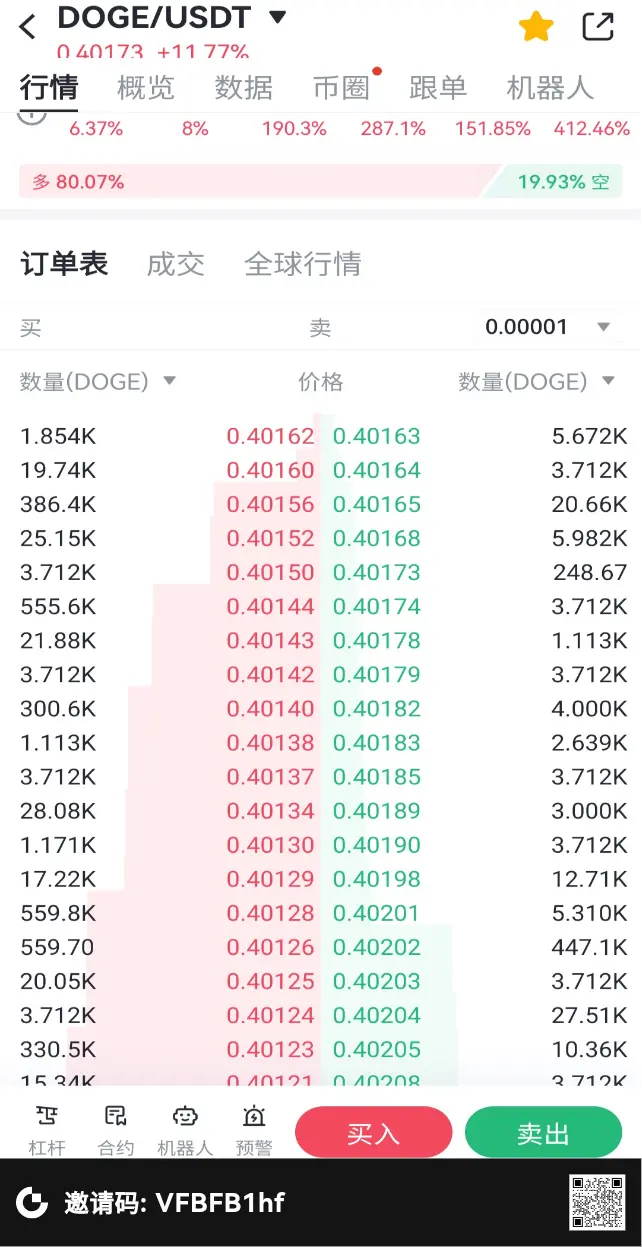Switch to the 概览 tab
642x1247 pixels.
146,88
